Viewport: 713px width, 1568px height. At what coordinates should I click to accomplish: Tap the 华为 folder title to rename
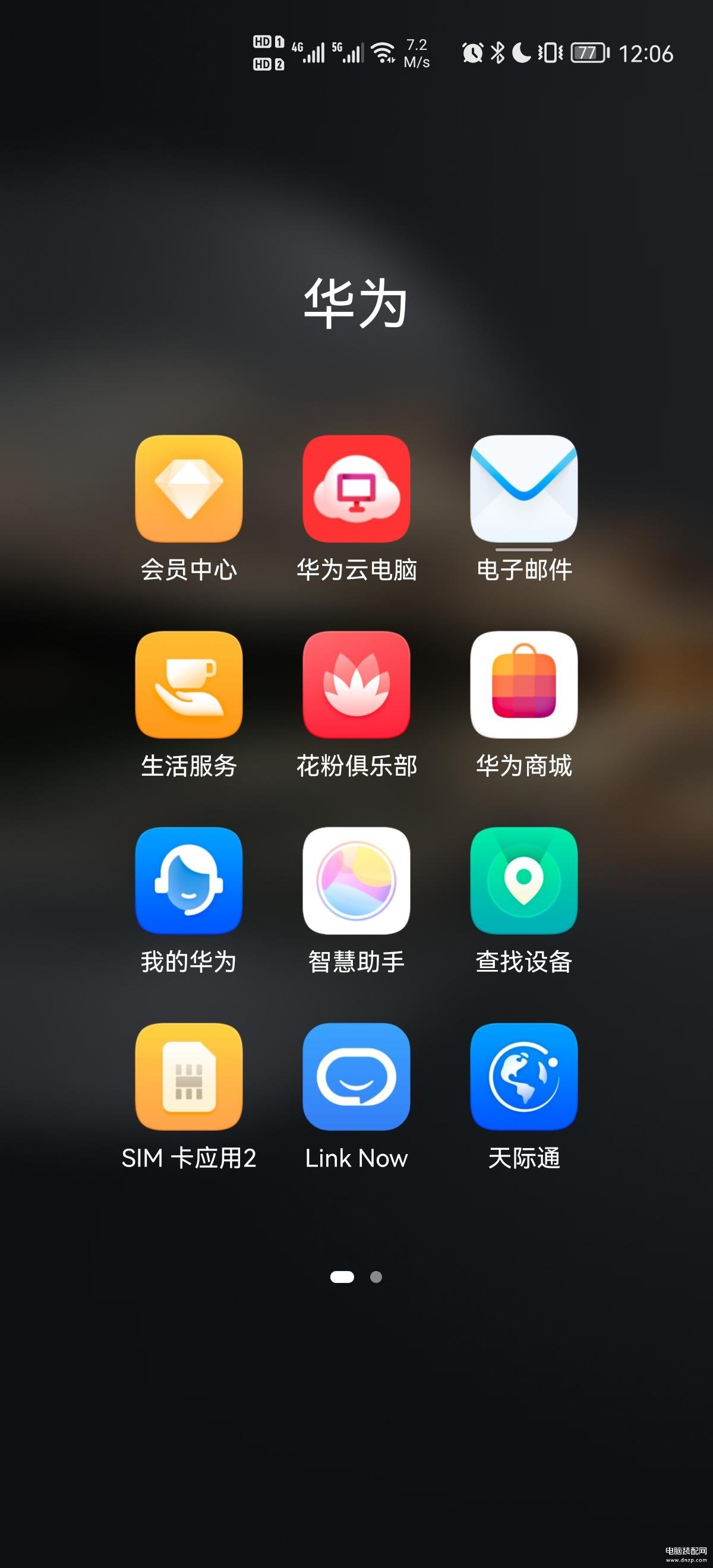pos(356,303)
